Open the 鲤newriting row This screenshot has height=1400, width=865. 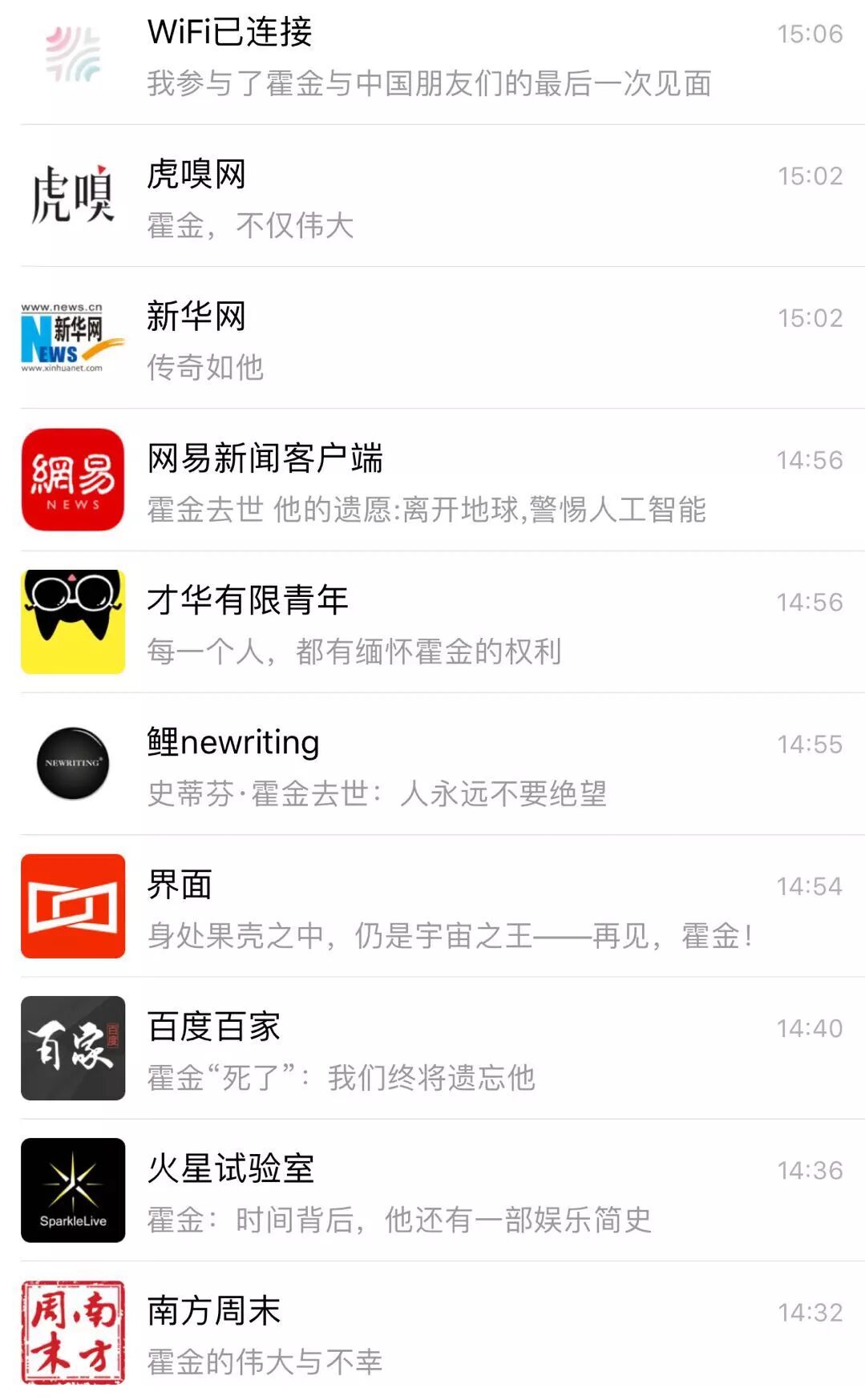(x=433, y=766)
